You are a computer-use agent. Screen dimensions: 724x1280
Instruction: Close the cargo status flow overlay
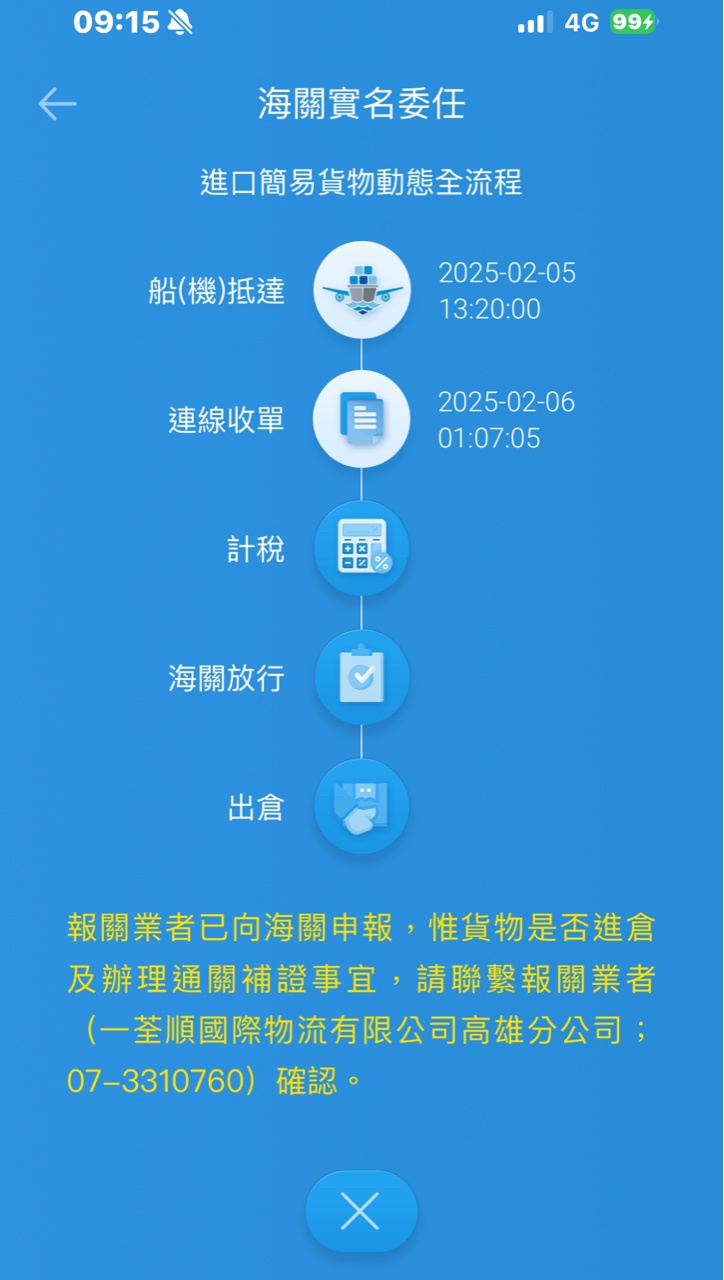tap(360, 1212)
